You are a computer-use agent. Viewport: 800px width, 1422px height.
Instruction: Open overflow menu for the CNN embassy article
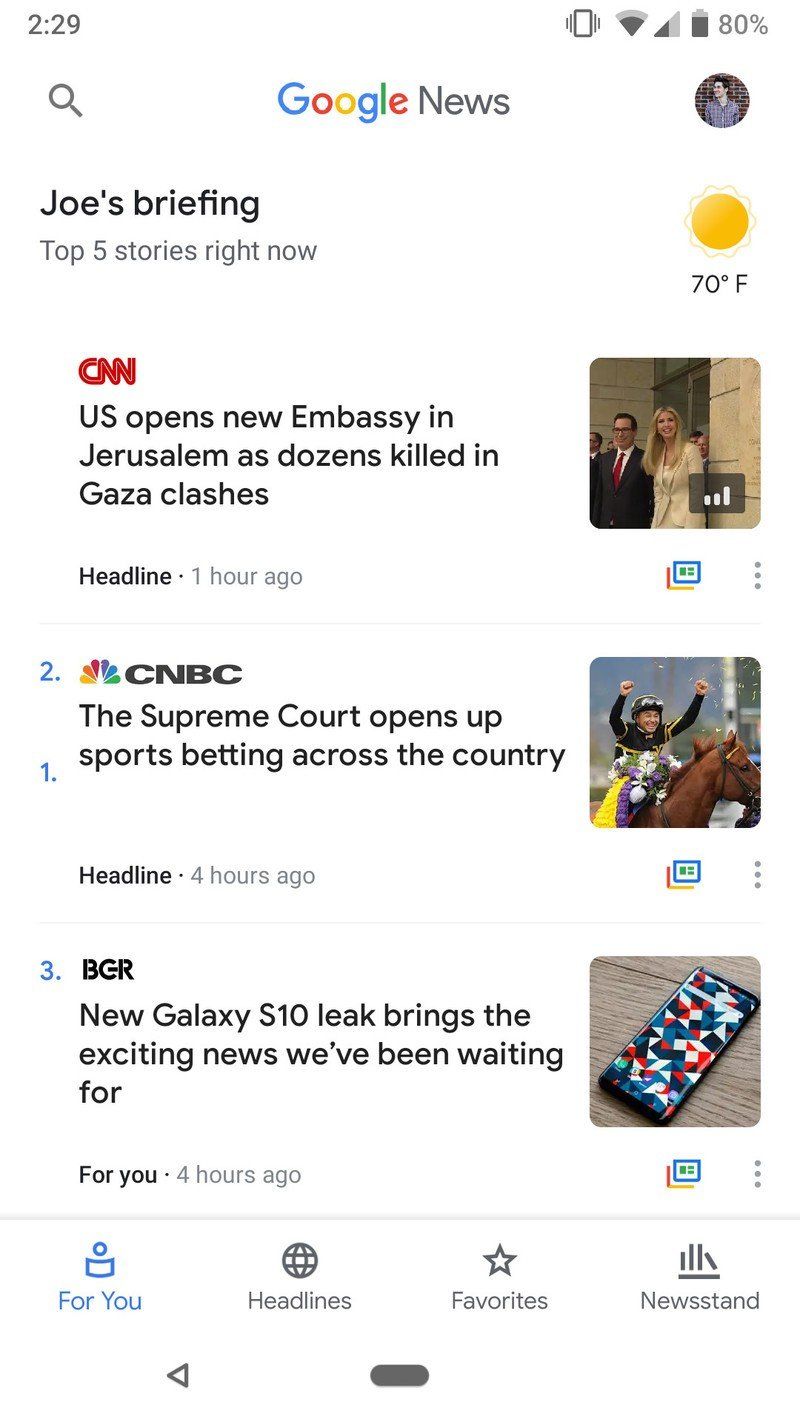coord(757,575)
